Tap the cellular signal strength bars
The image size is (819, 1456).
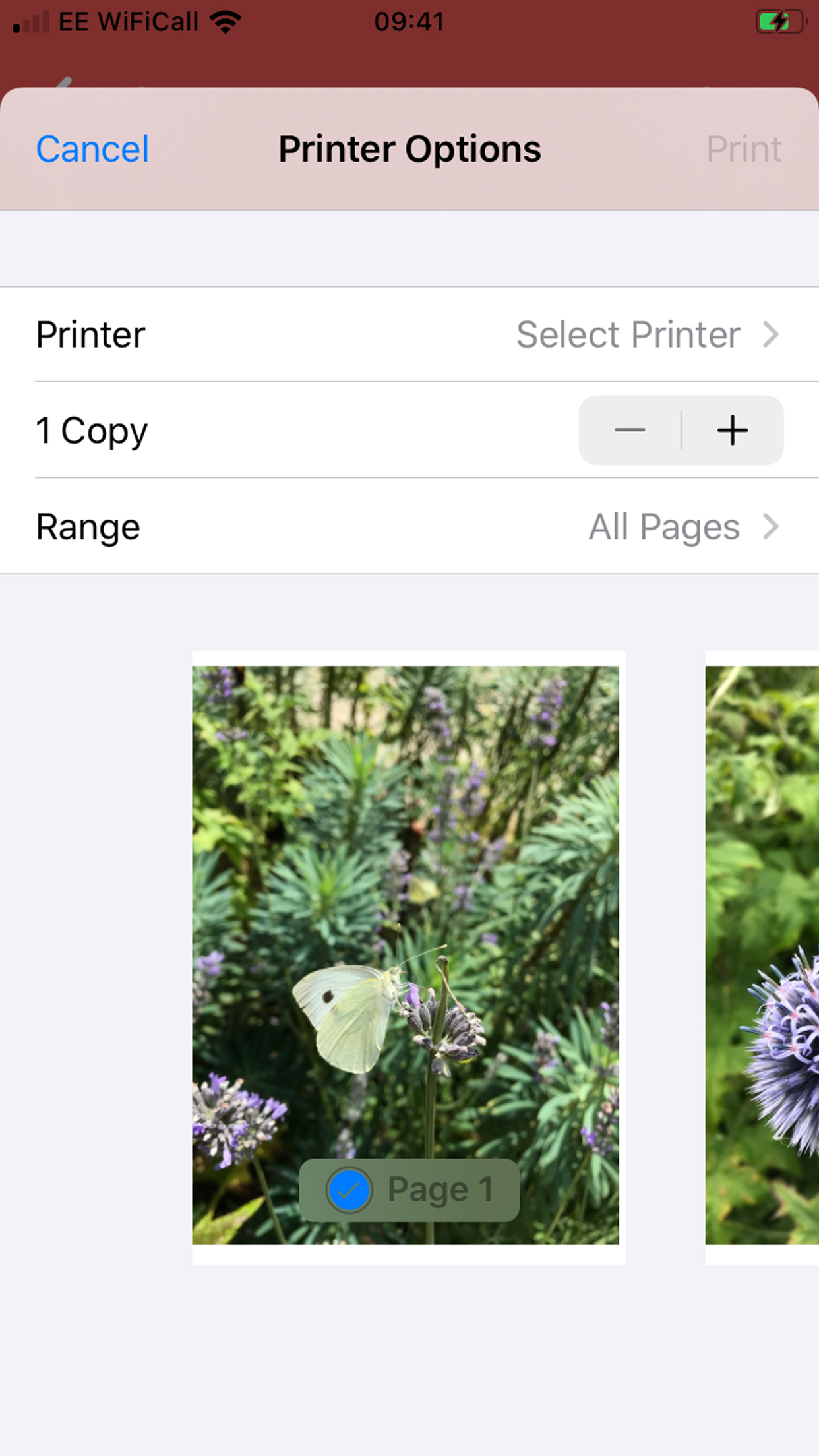(x=32, y=21)
